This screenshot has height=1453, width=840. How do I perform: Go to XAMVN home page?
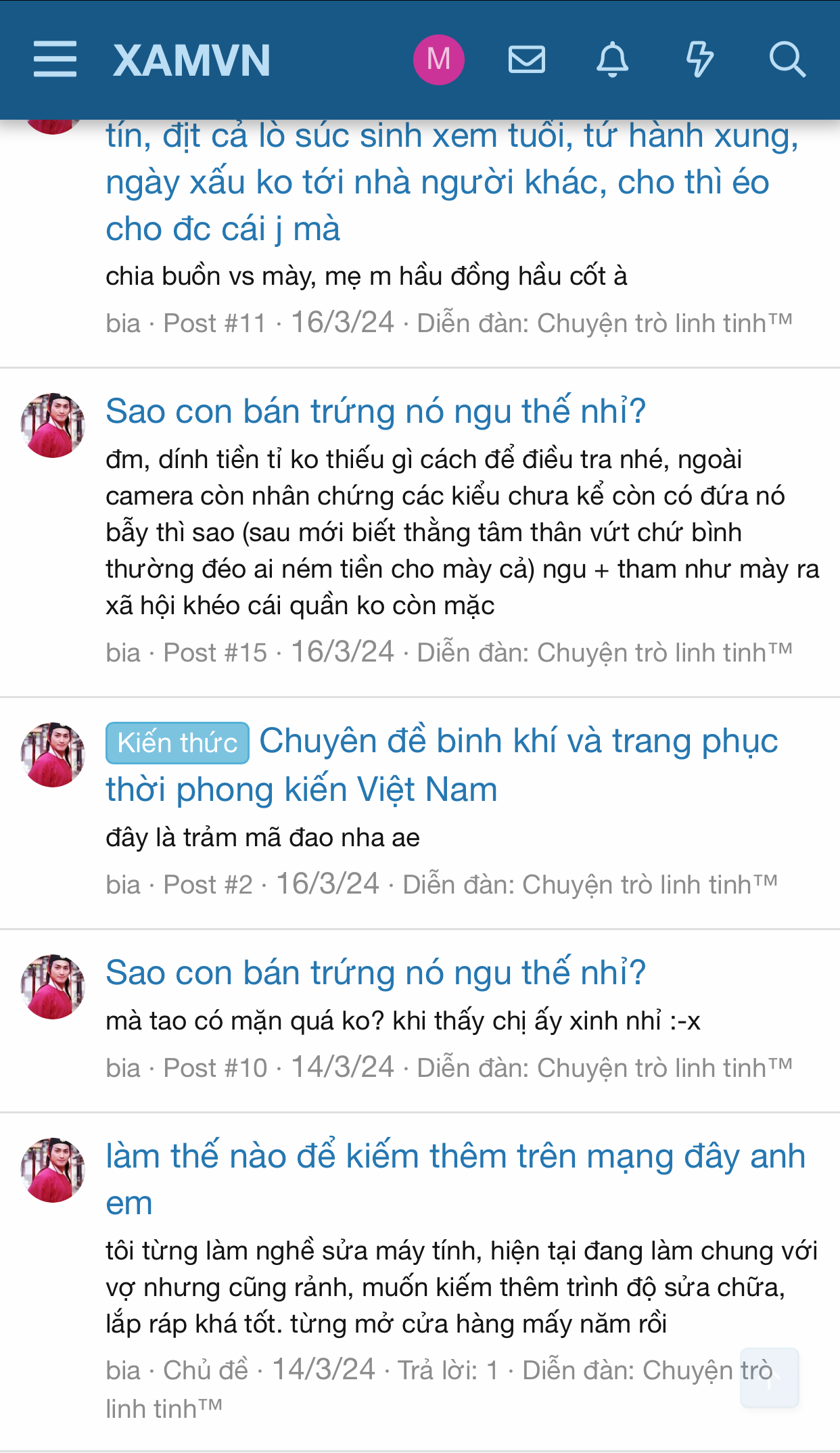[x=191, y=60]
